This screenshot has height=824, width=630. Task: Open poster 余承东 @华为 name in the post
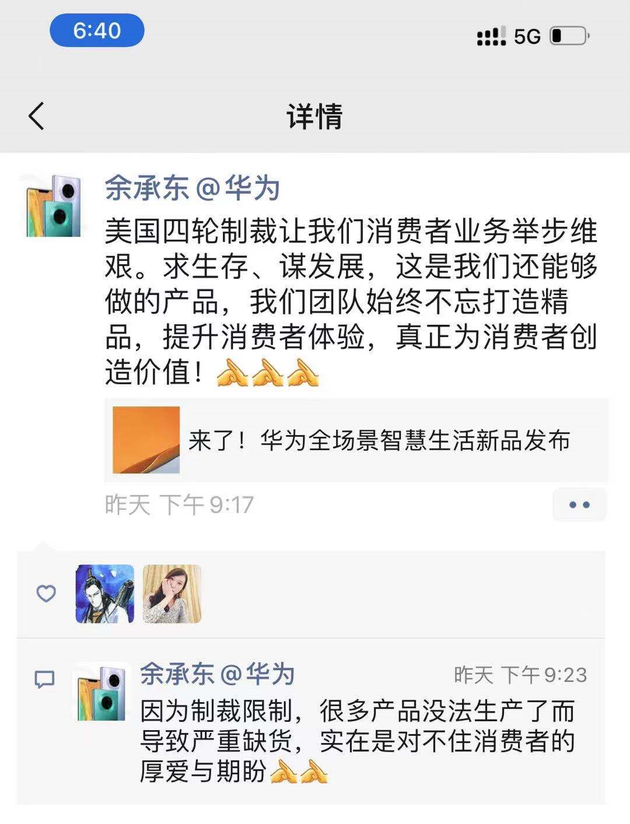click(x=192, y=187)
